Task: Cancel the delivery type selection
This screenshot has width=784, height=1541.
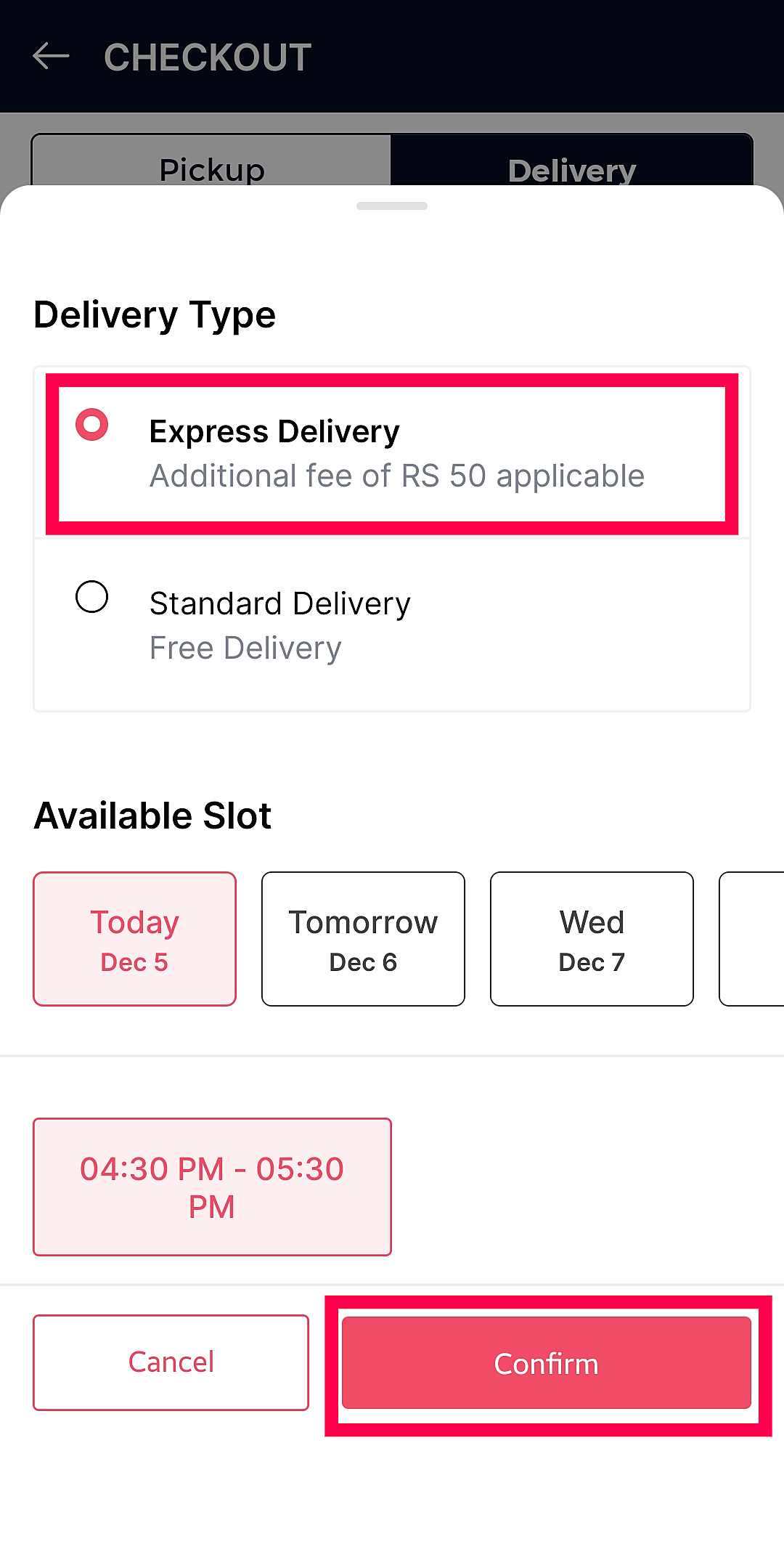Action: pos(171,1362)
